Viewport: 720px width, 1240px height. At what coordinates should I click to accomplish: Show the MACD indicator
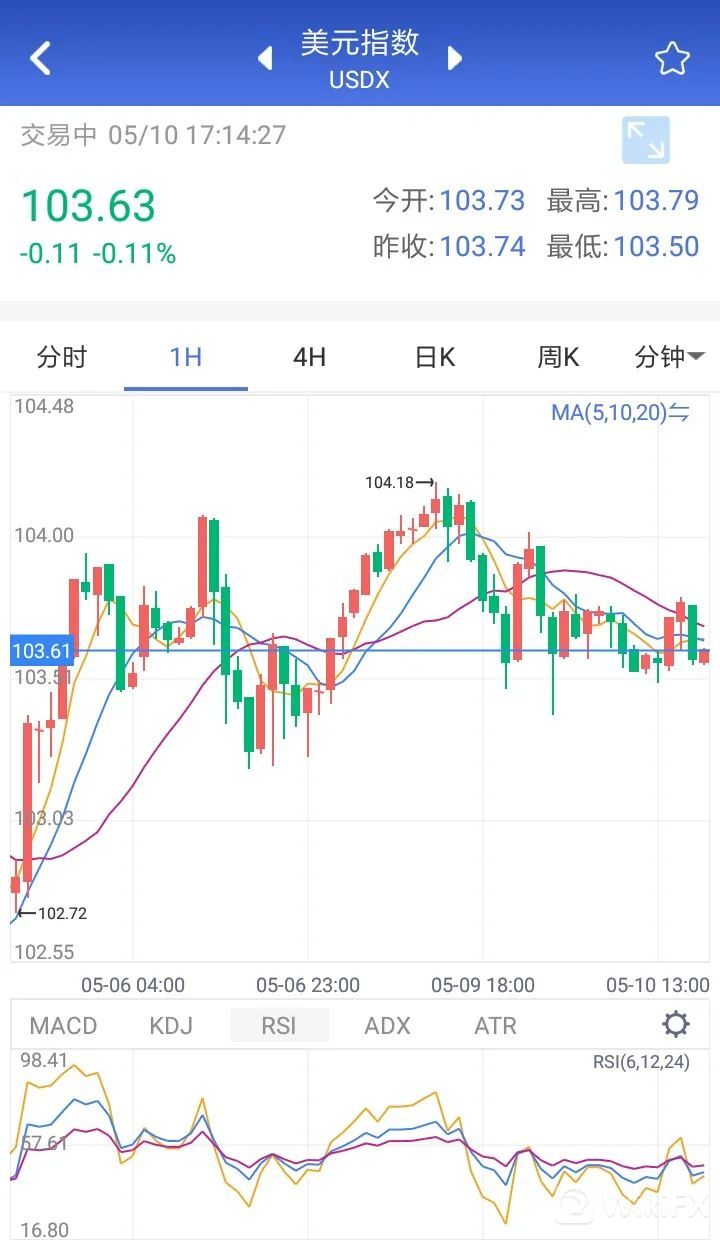(64, 1025)
